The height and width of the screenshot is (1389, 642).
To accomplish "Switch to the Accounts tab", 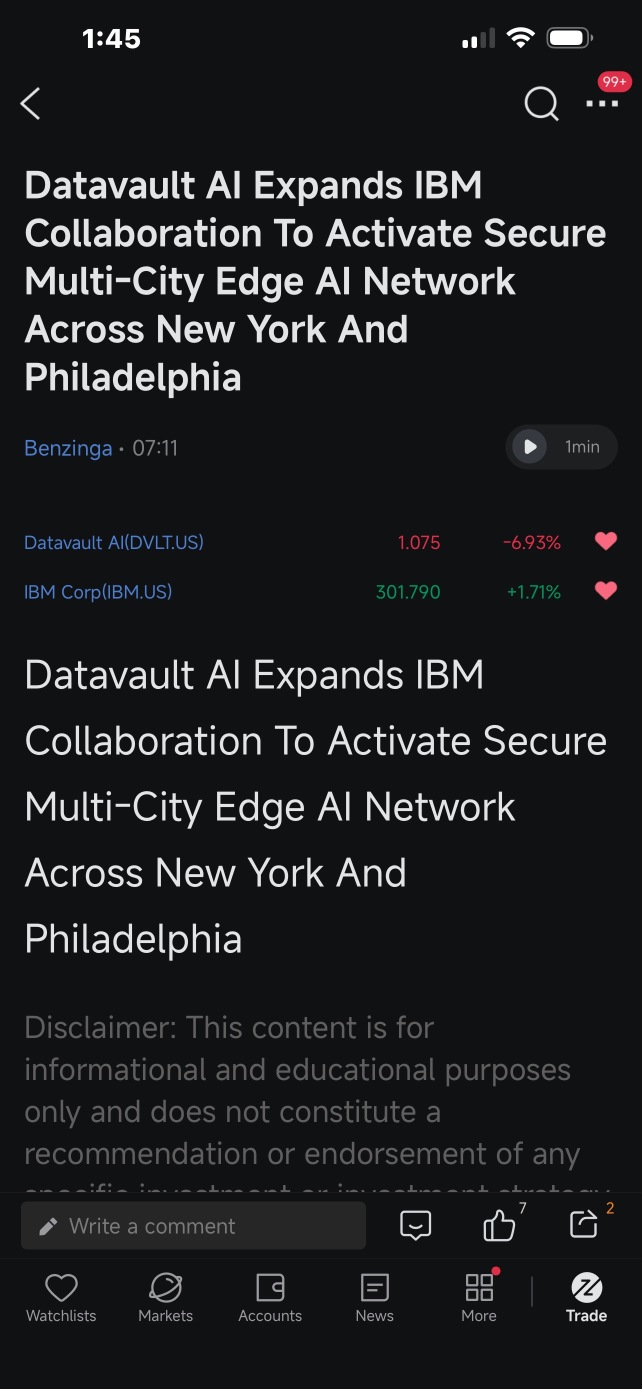I will [x=270, y=1298].
